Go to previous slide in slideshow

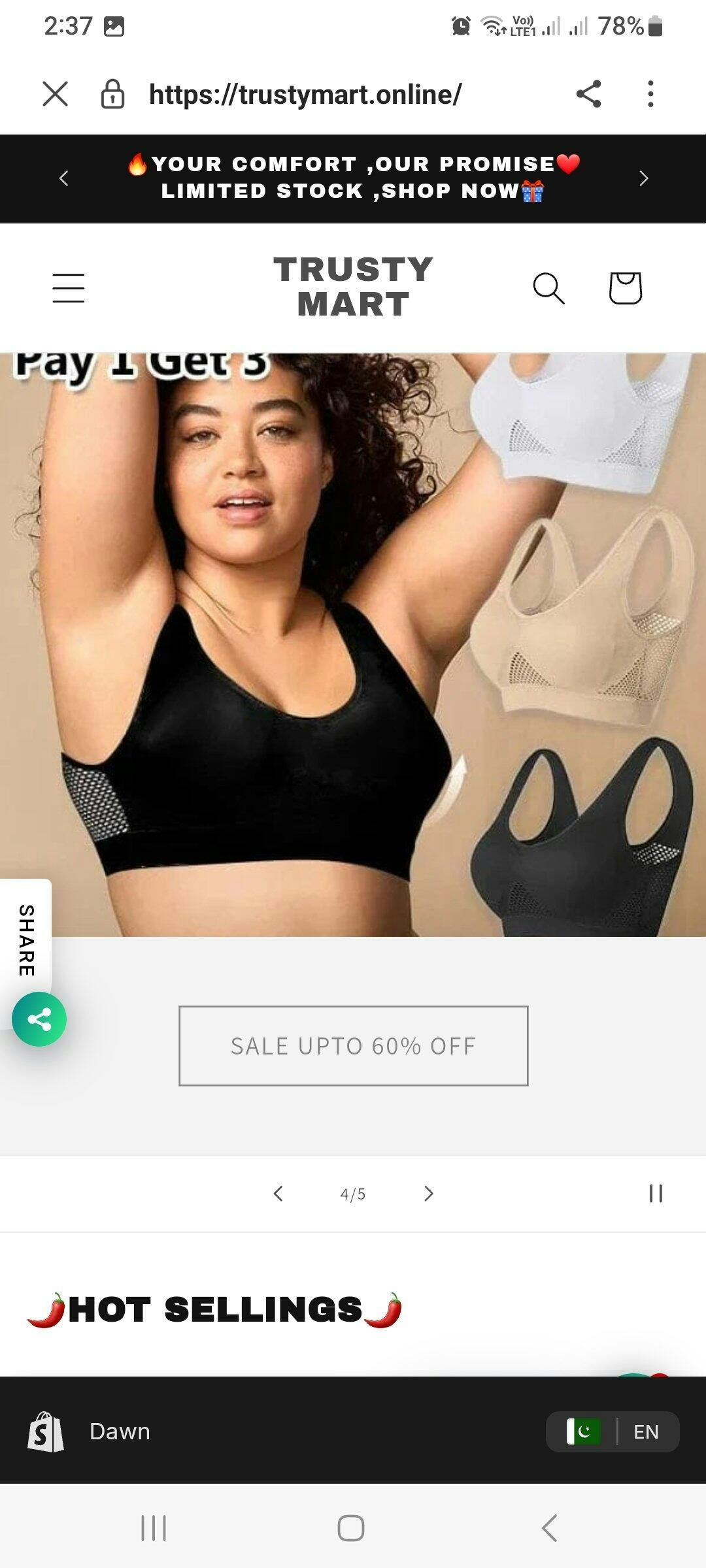278,1194
